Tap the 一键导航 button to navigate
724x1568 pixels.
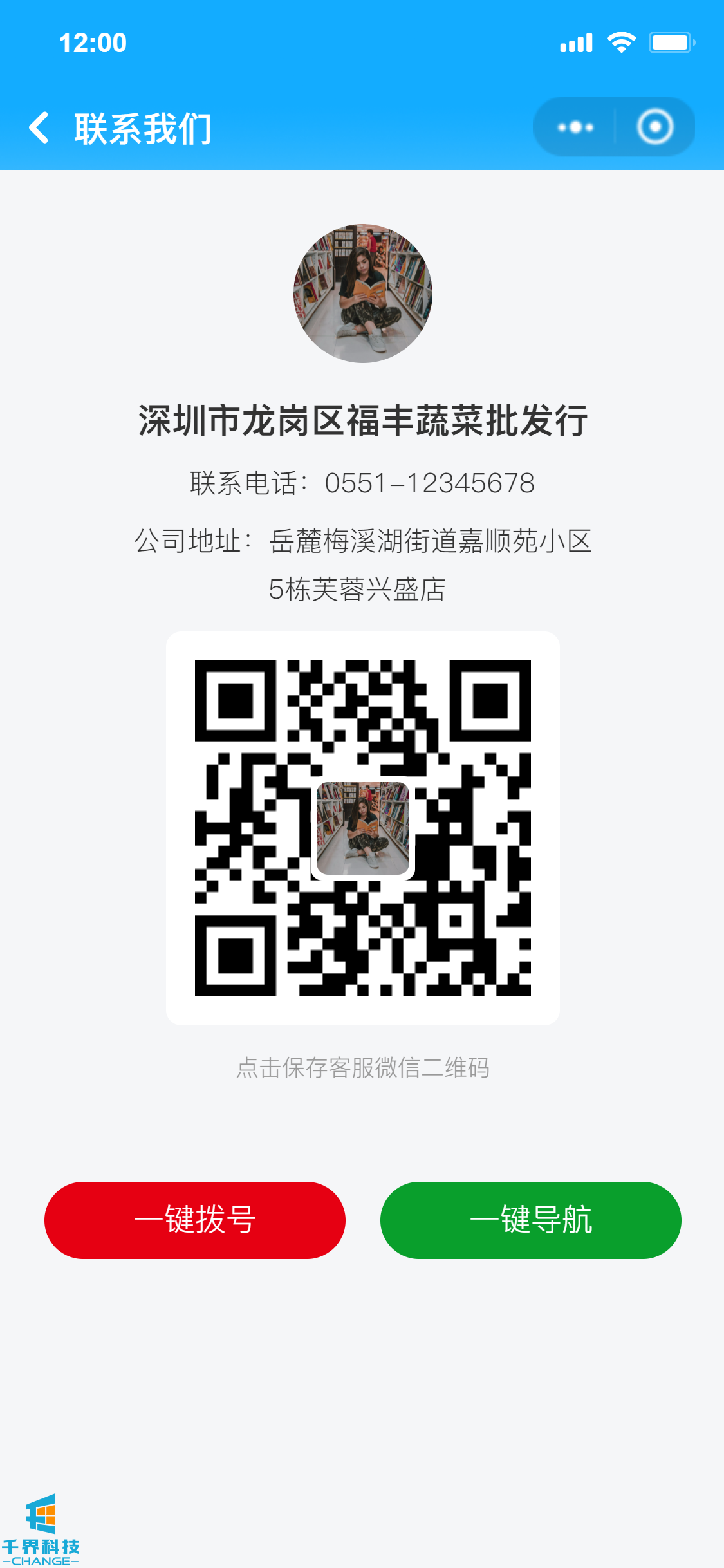pyautogui.click(x=530, y=1220)
